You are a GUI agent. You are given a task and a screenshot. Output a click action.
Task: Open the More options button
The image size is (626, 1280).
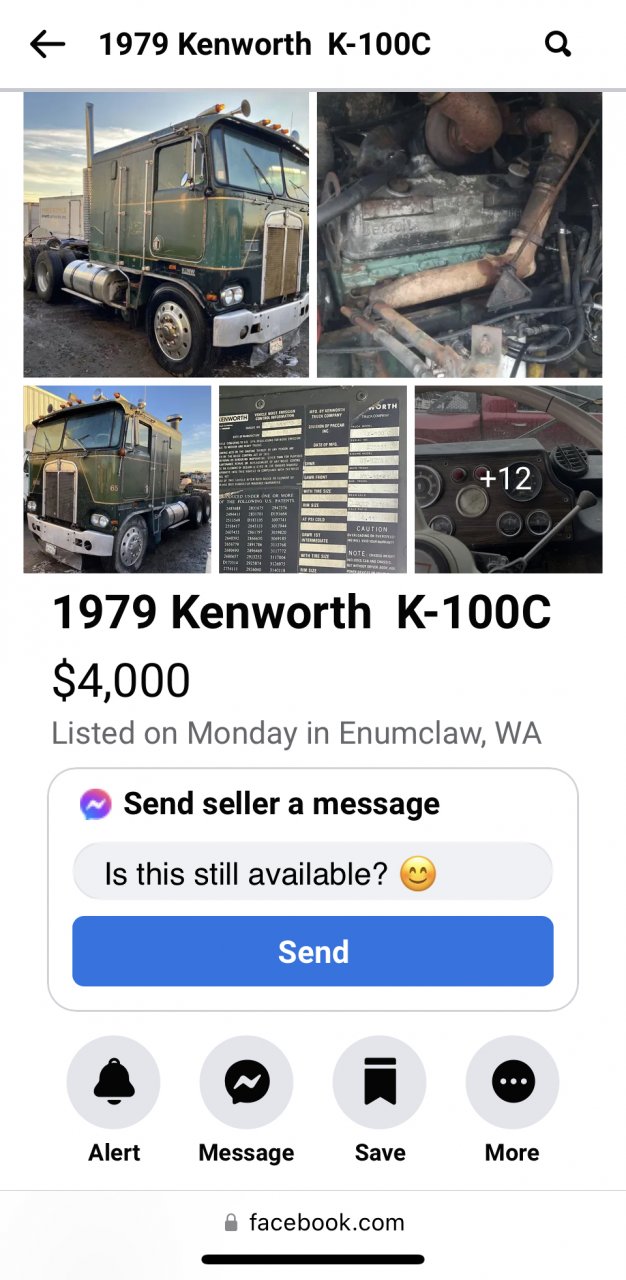click(512, 1083)
